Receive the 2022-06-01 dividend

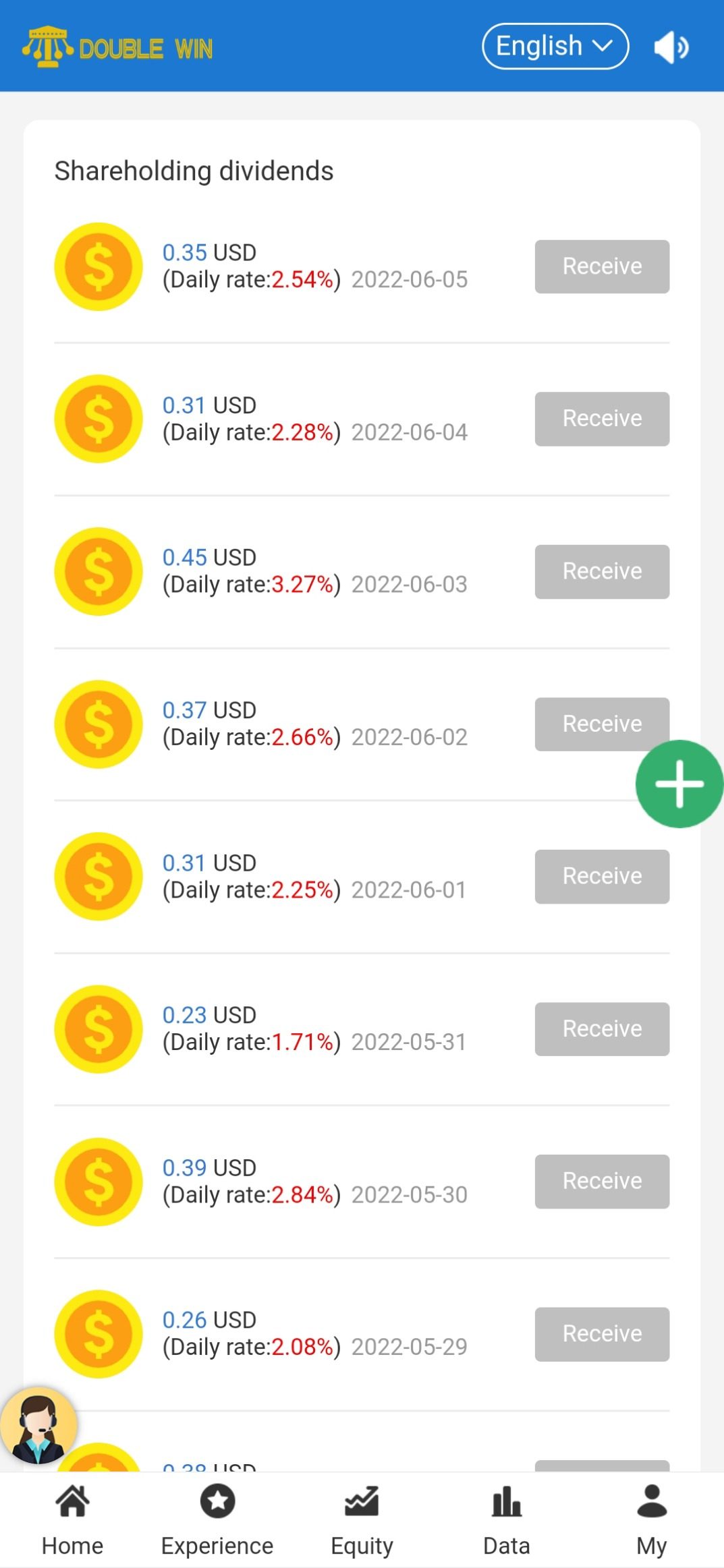point(602,876)
